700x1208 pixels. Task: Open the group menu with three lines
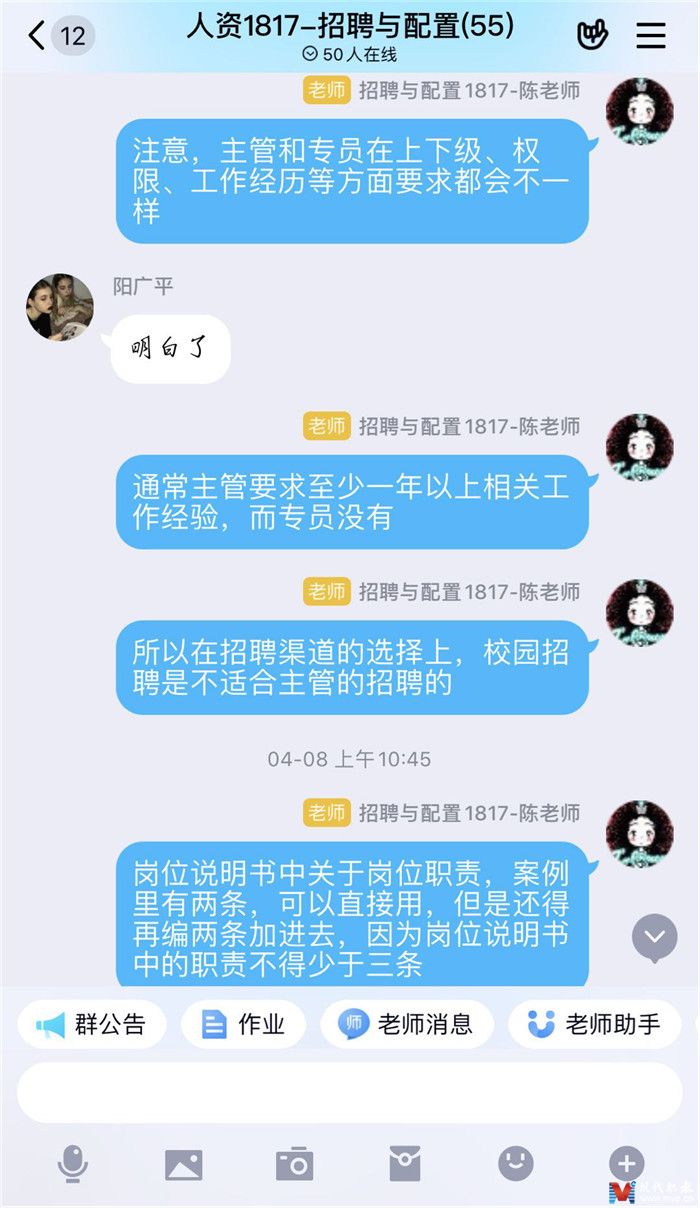651,36
